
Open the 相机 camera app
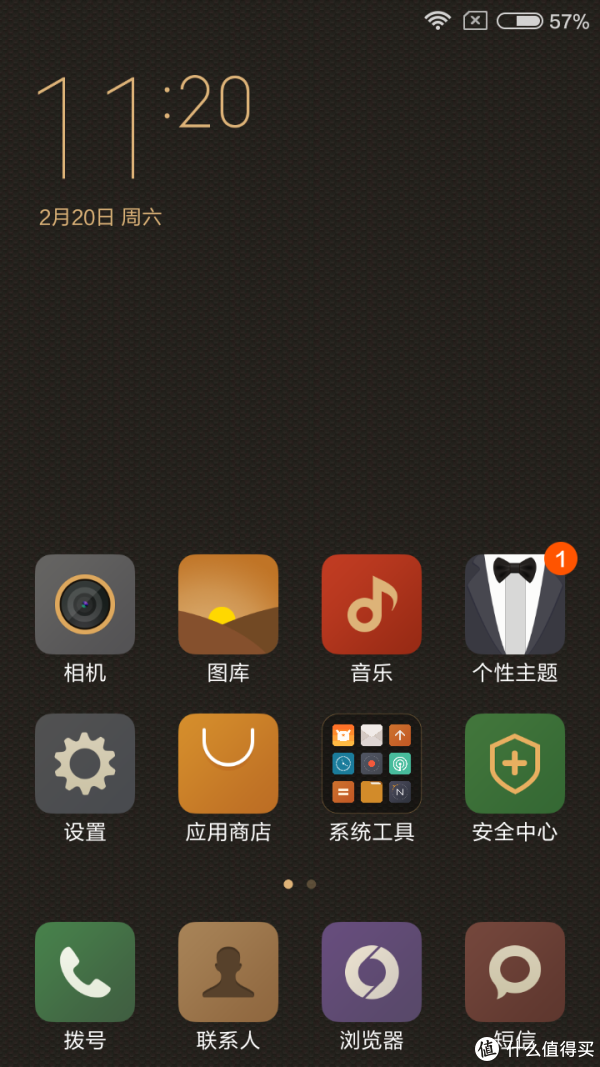click(85, 604)
